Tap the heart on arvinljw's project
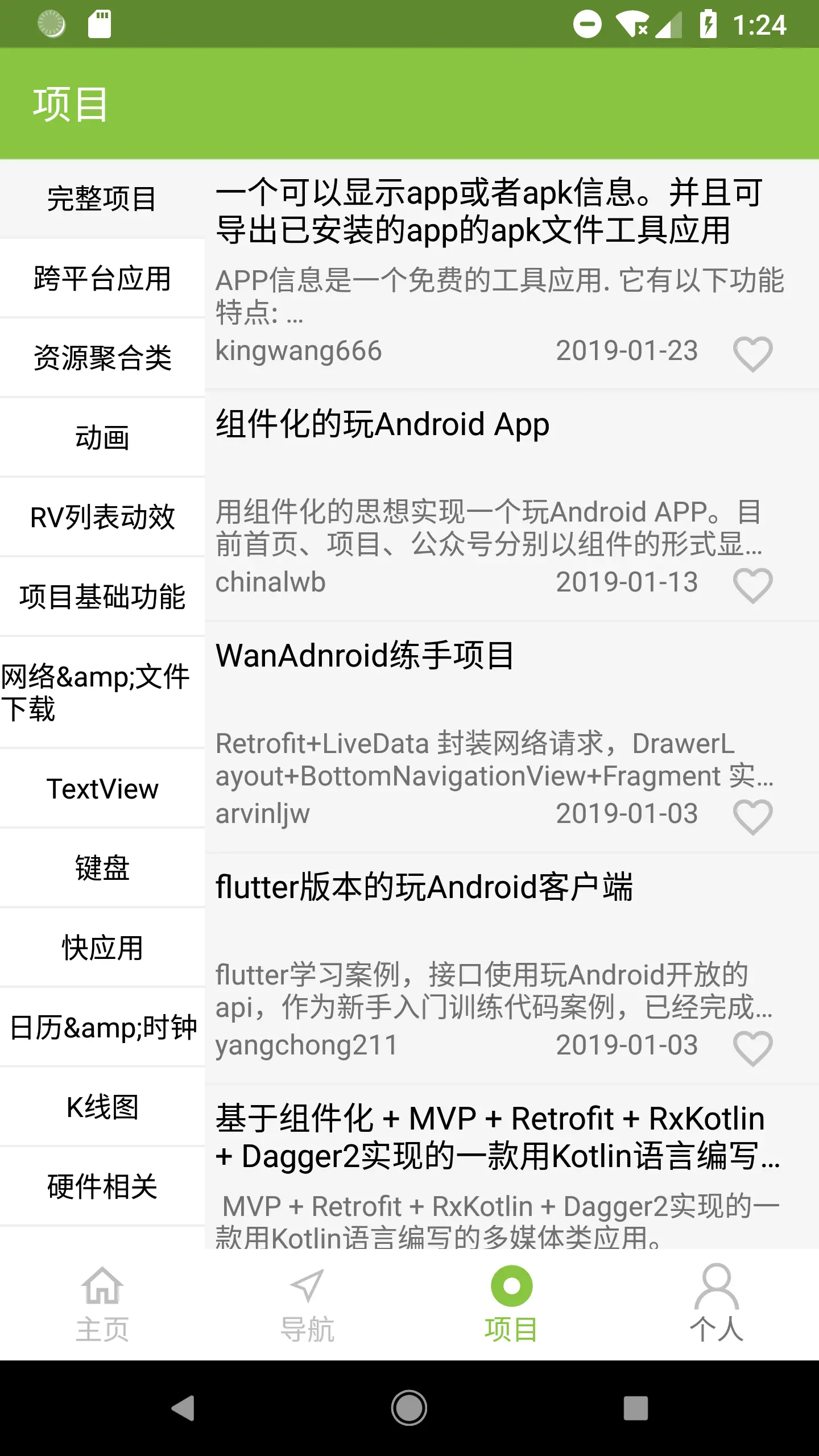819x1456 pixels. (x=752, y=817)
